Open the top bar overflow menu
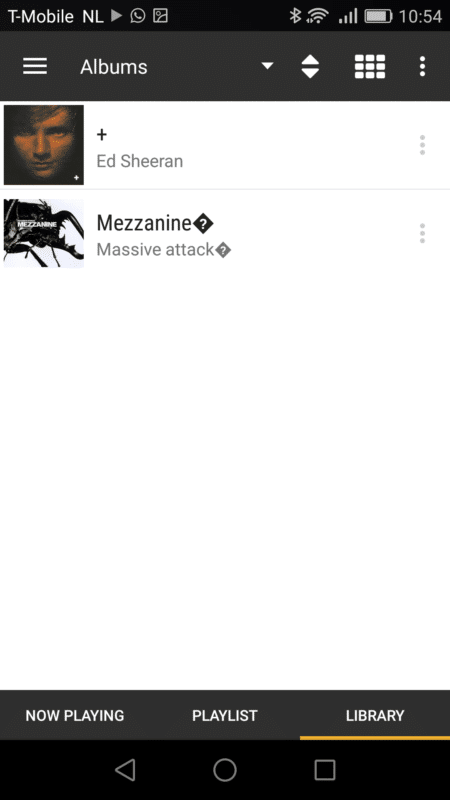The height and width of the screenshot is (800, 450). pyautogui.click(x=422, y=66)
